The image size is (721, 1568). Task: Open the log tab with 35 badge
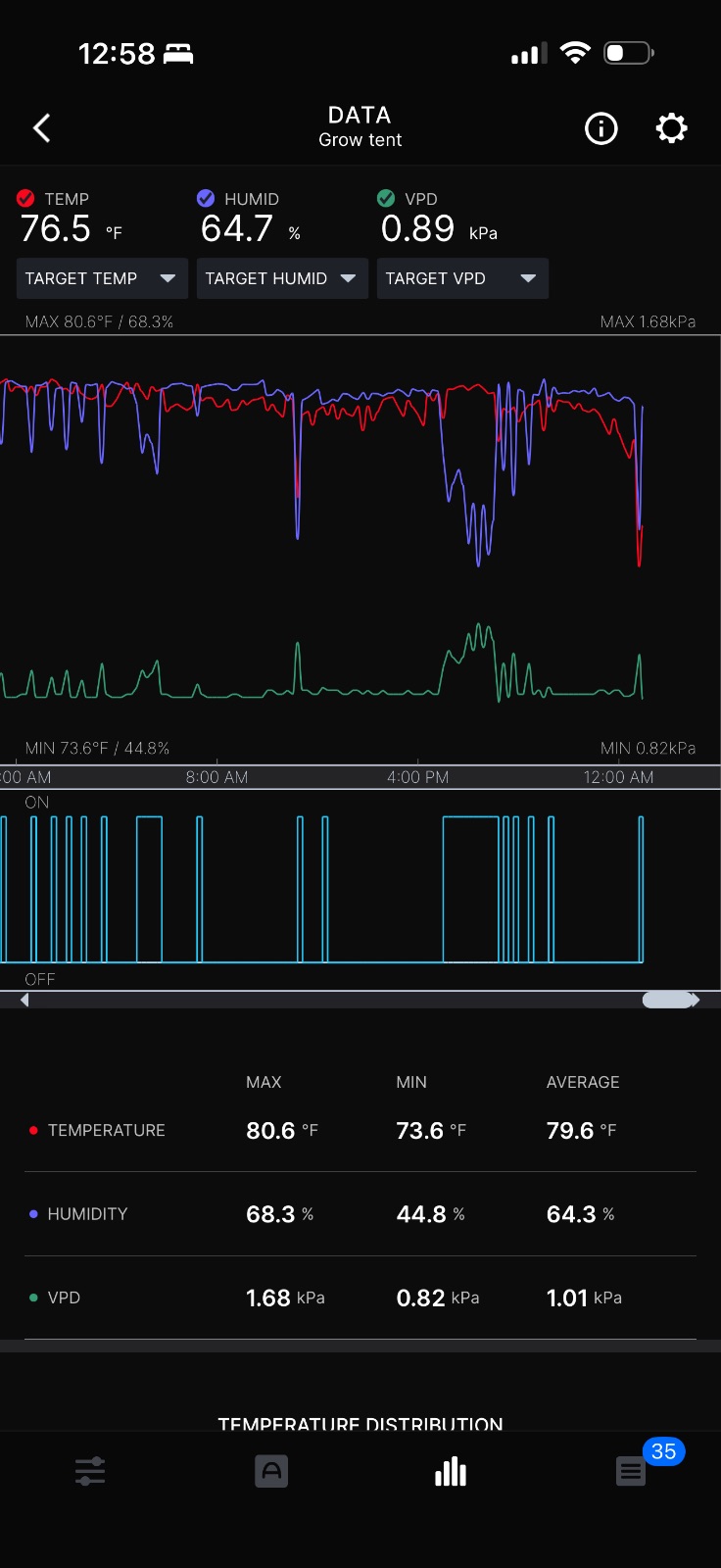click(x=631, y=1471)
